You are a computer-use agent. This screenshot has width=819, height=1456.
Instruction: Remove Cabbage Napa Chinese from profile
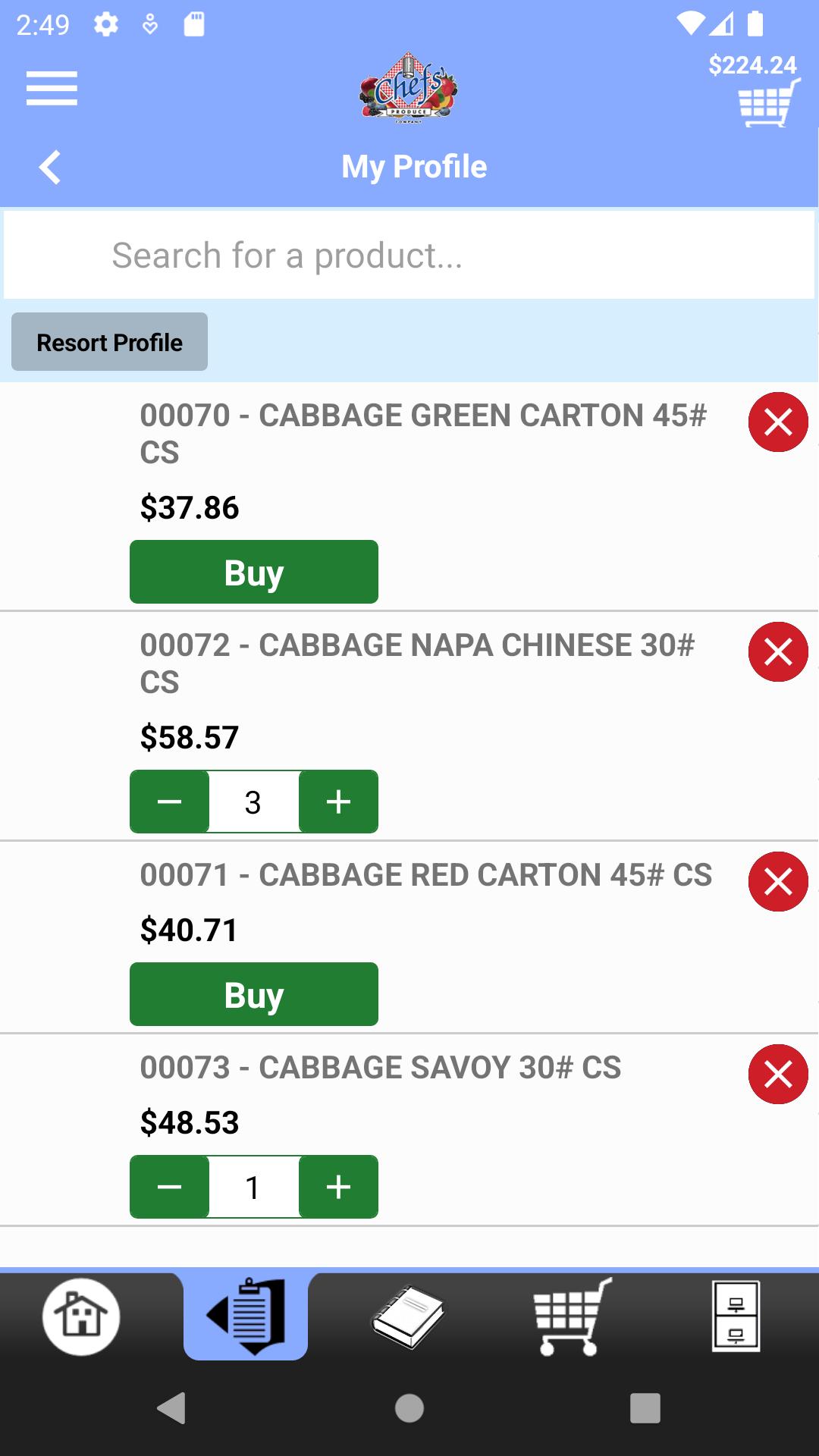778,652
